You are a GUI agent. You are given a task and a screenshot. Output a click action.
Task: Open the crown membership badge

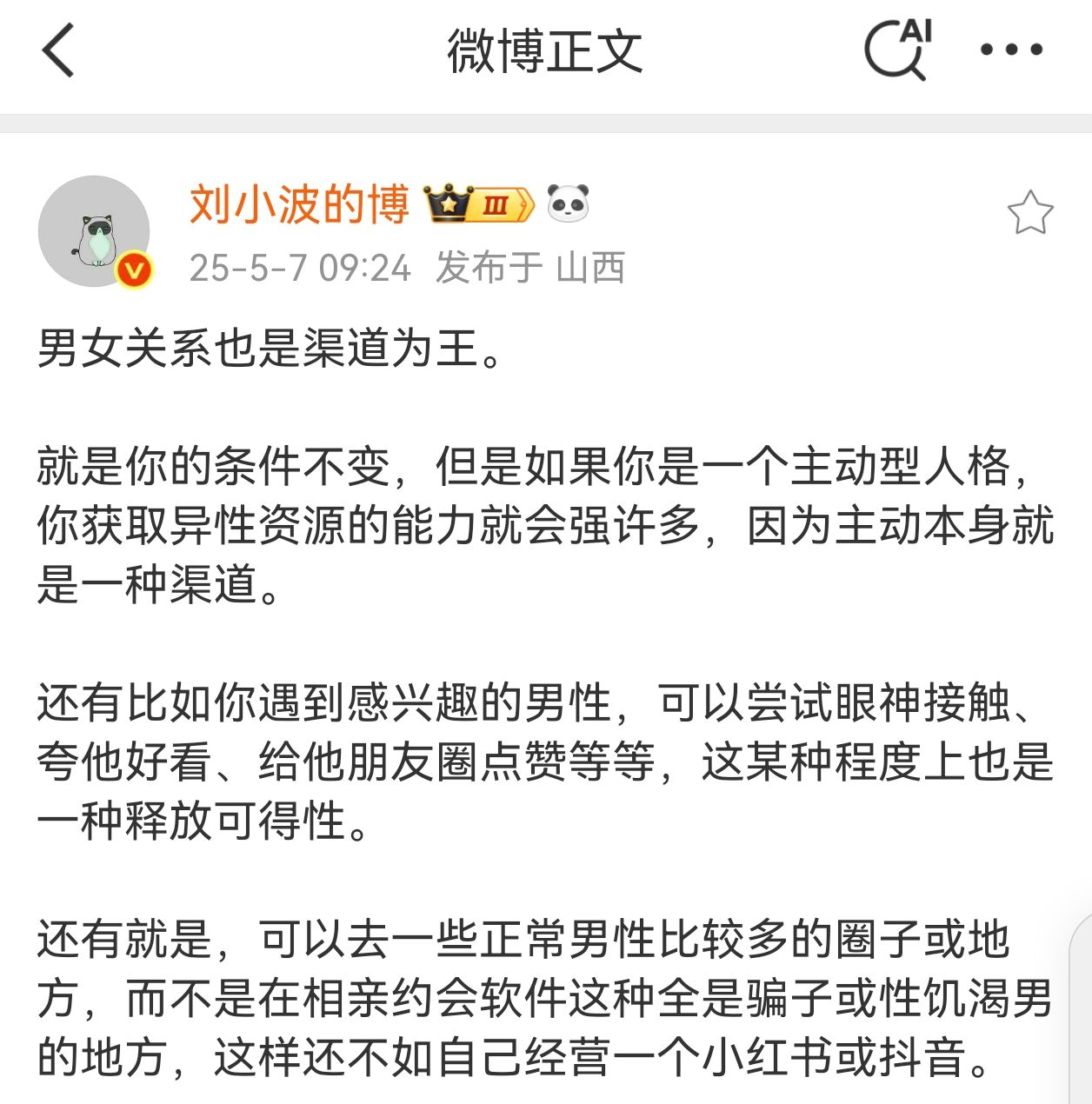pos(478,204)
